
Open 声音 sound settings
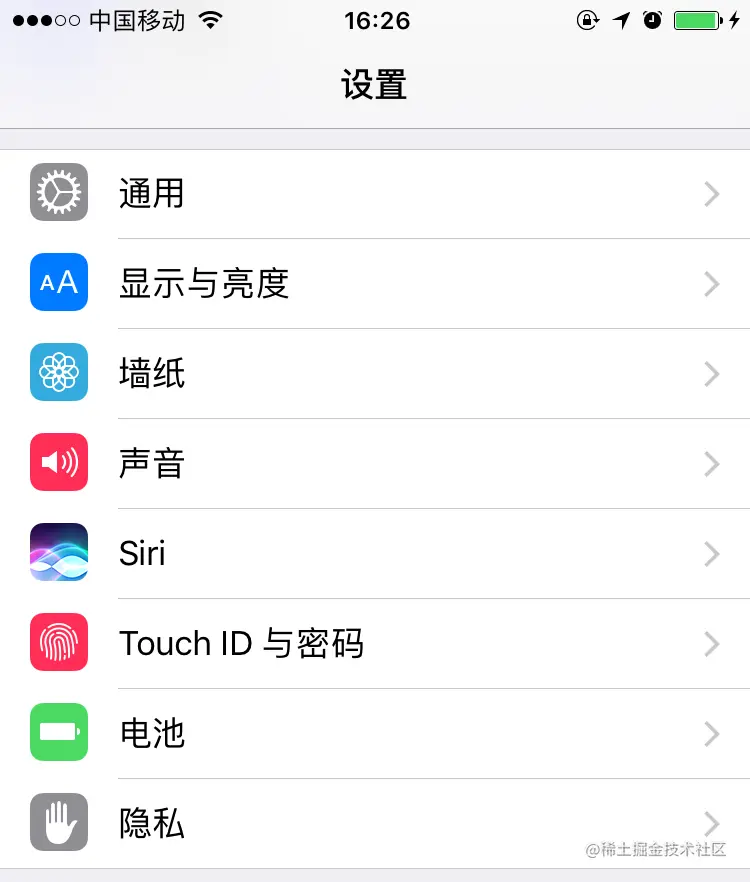[375, 463]
